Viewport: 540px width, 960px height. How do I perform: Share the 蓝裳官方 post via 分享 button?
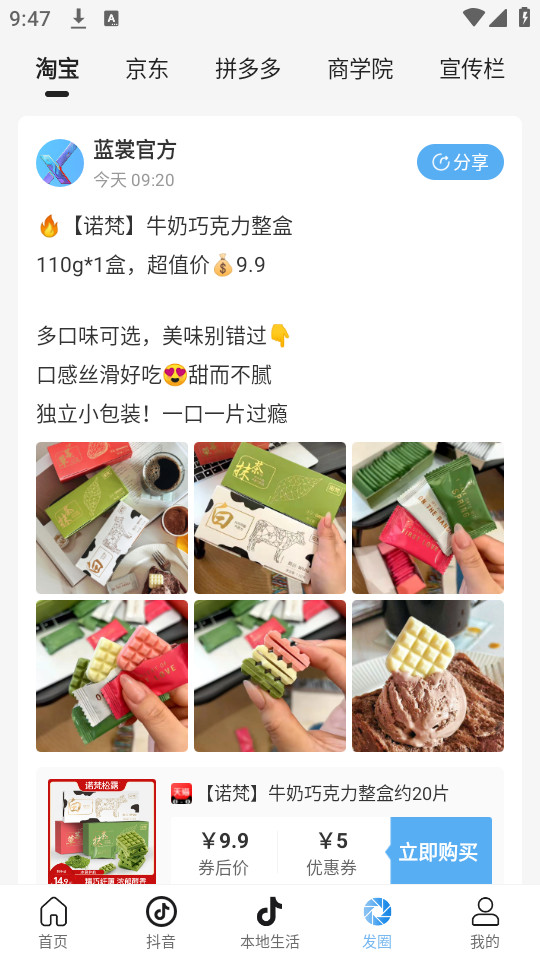(x=460, y=162)
